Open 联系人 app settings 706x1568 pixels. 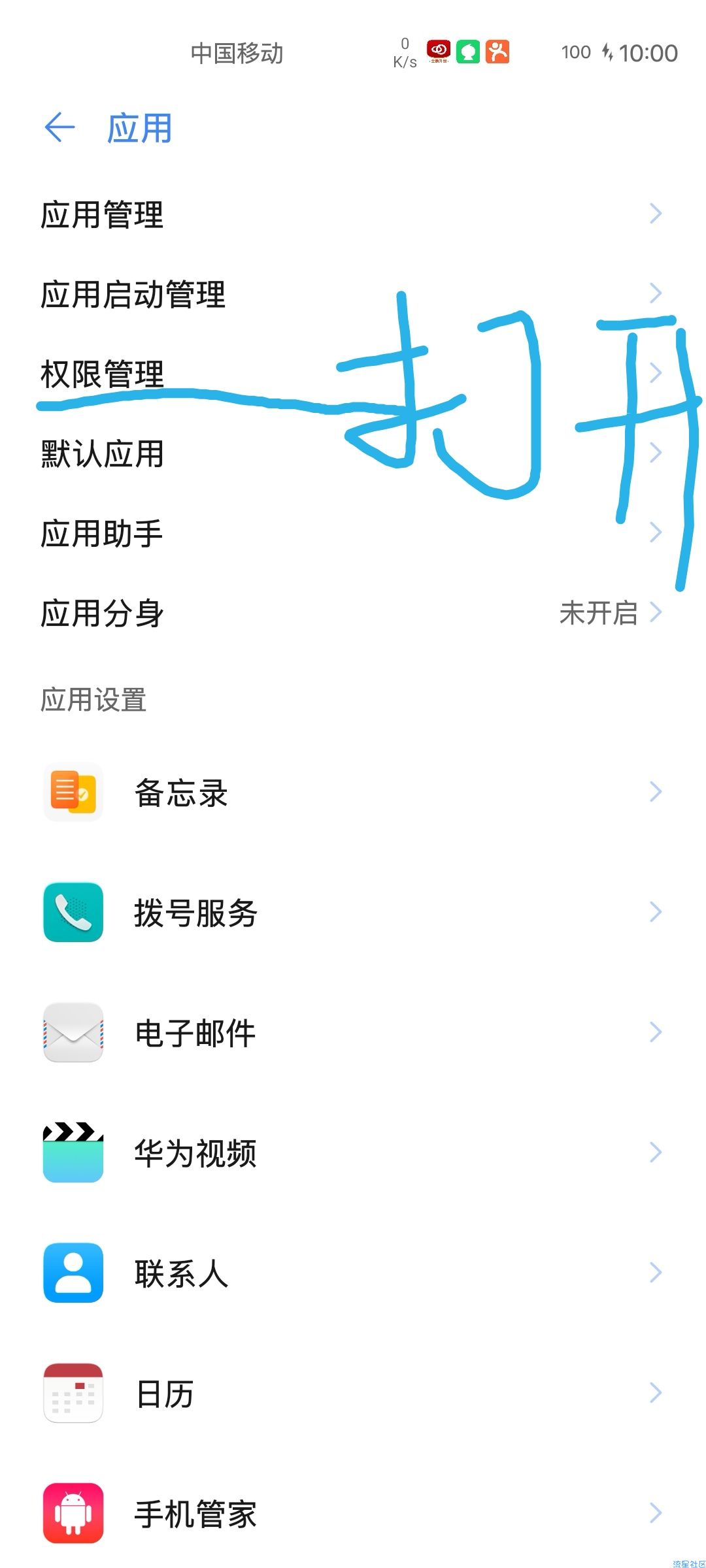click(180, 1273)
